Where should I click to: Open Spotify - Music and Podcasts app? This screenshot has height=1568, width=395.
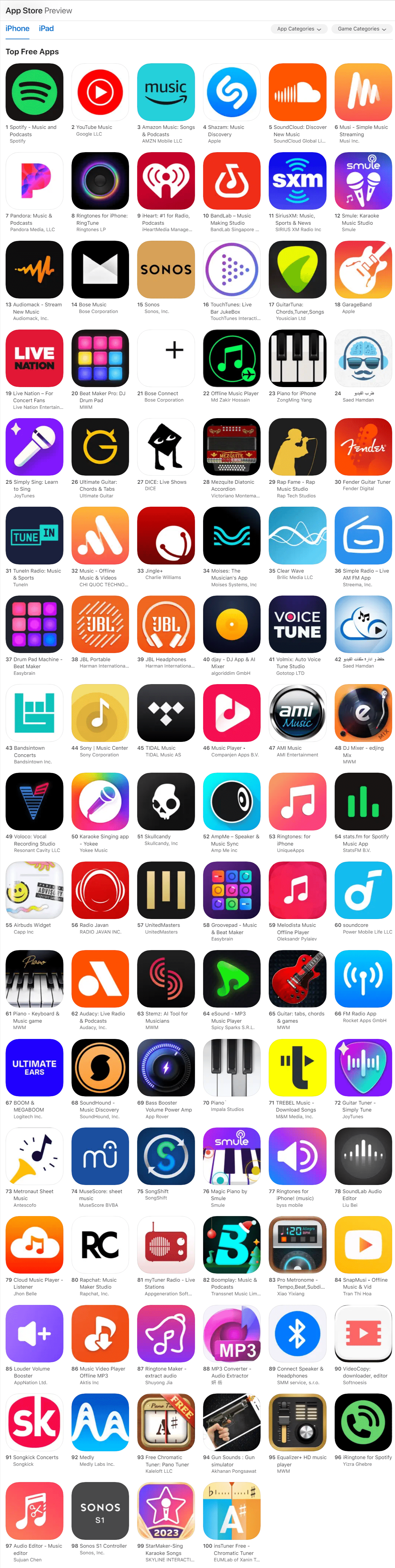[x=34, y=93]
